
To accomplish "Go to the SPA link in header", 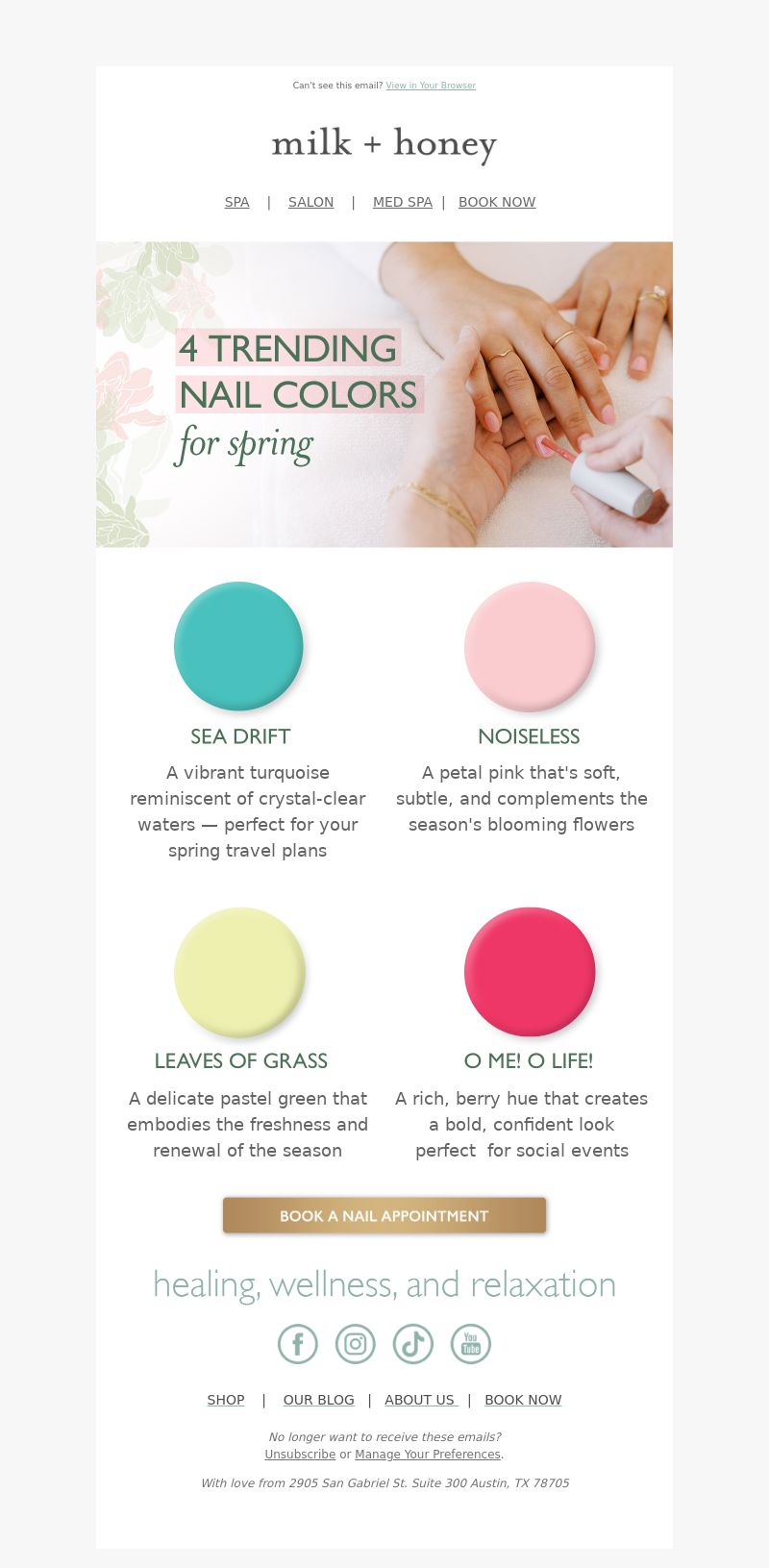I will (x=236, y=202).
